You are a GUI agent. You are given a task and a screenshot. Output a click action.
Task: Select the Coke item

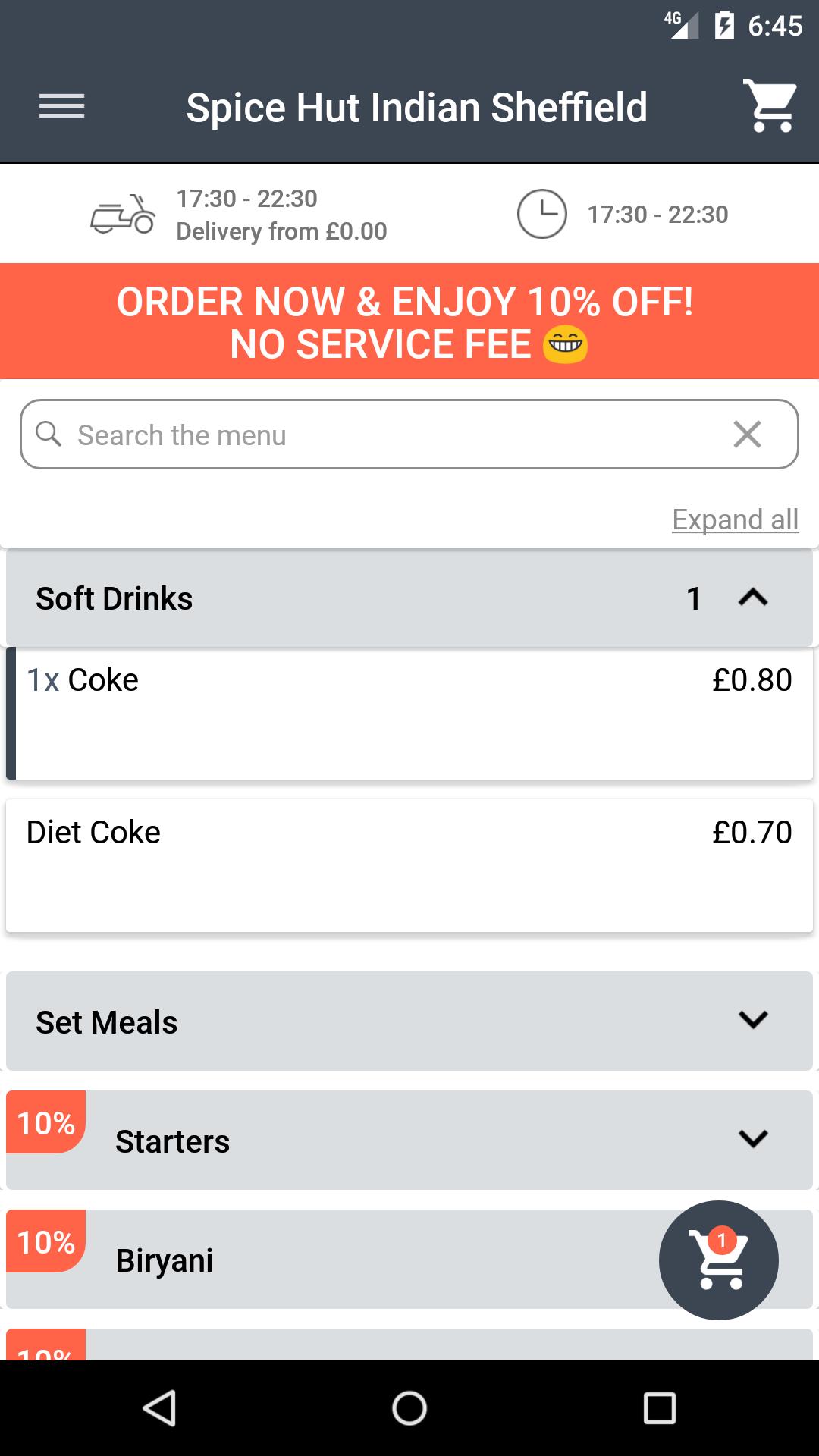click(409, 713)
